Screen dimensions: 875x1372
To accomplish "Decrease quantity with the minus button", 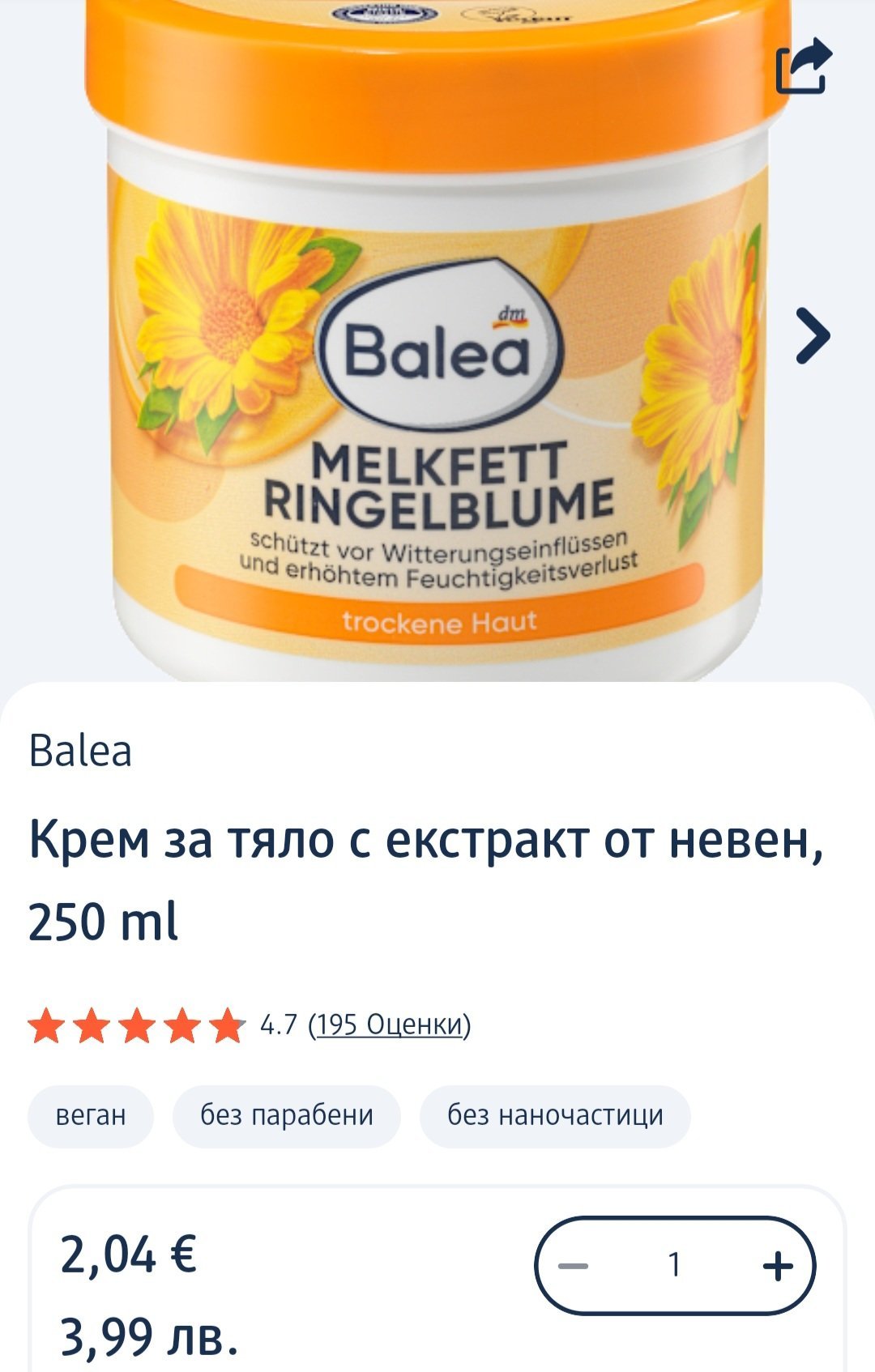I will coord(574,1265).
